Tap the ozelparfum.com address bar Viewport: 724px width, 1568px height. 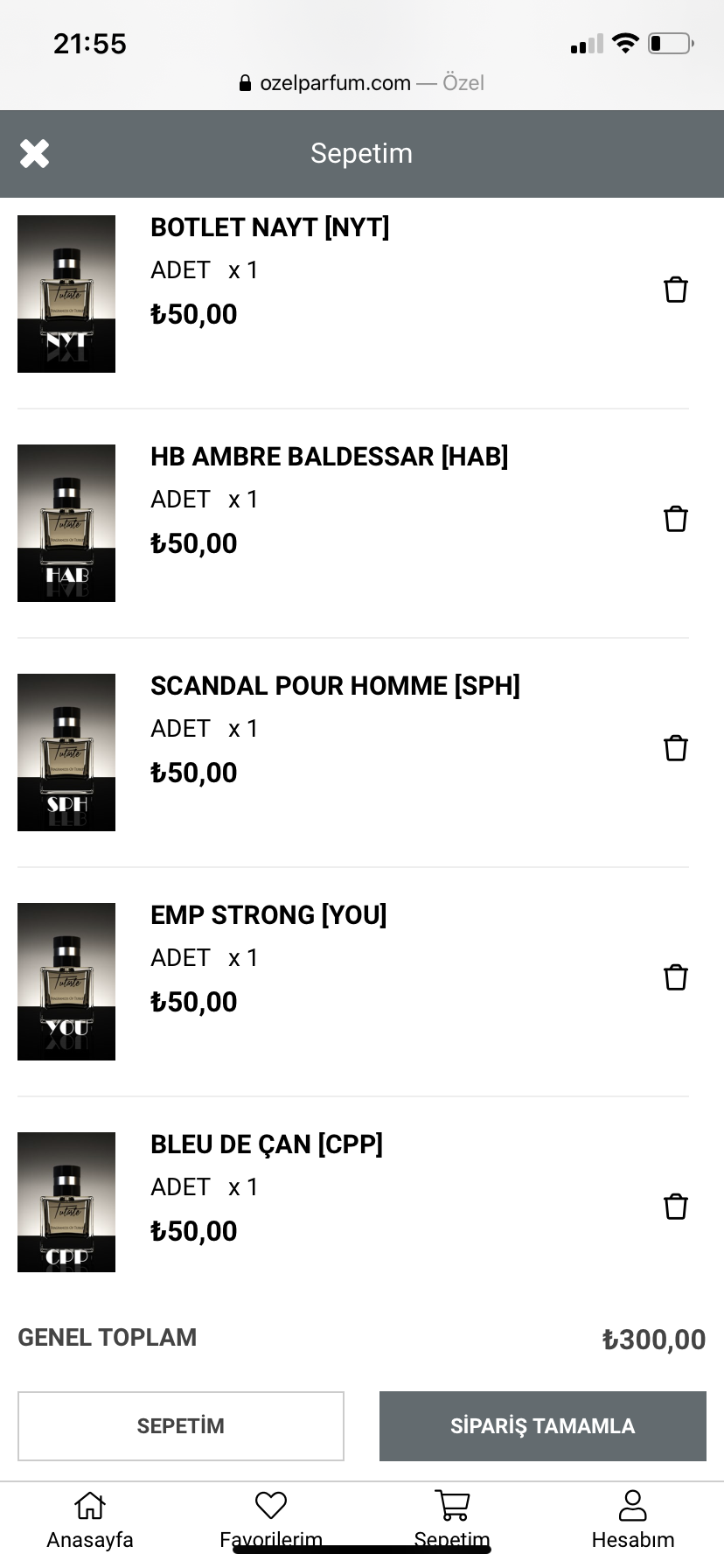point(361,83)
